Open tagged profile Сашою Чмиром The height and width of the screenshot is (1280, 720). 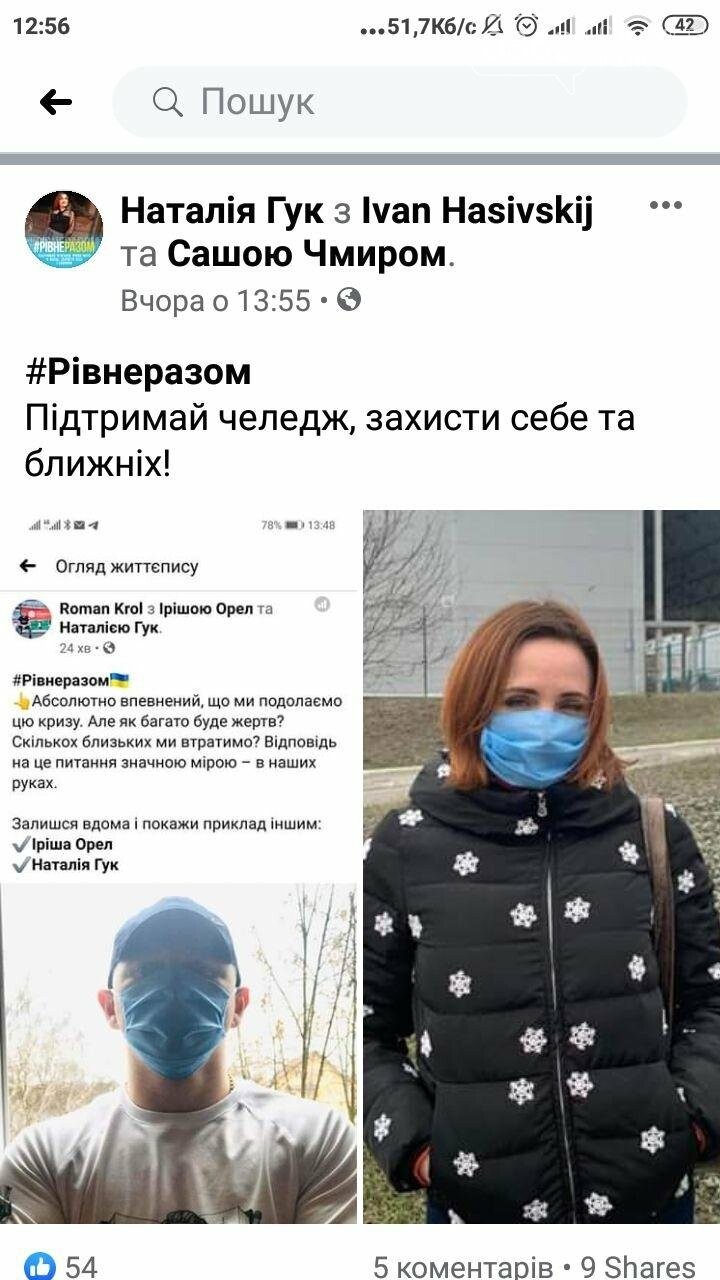pos(306,255)
